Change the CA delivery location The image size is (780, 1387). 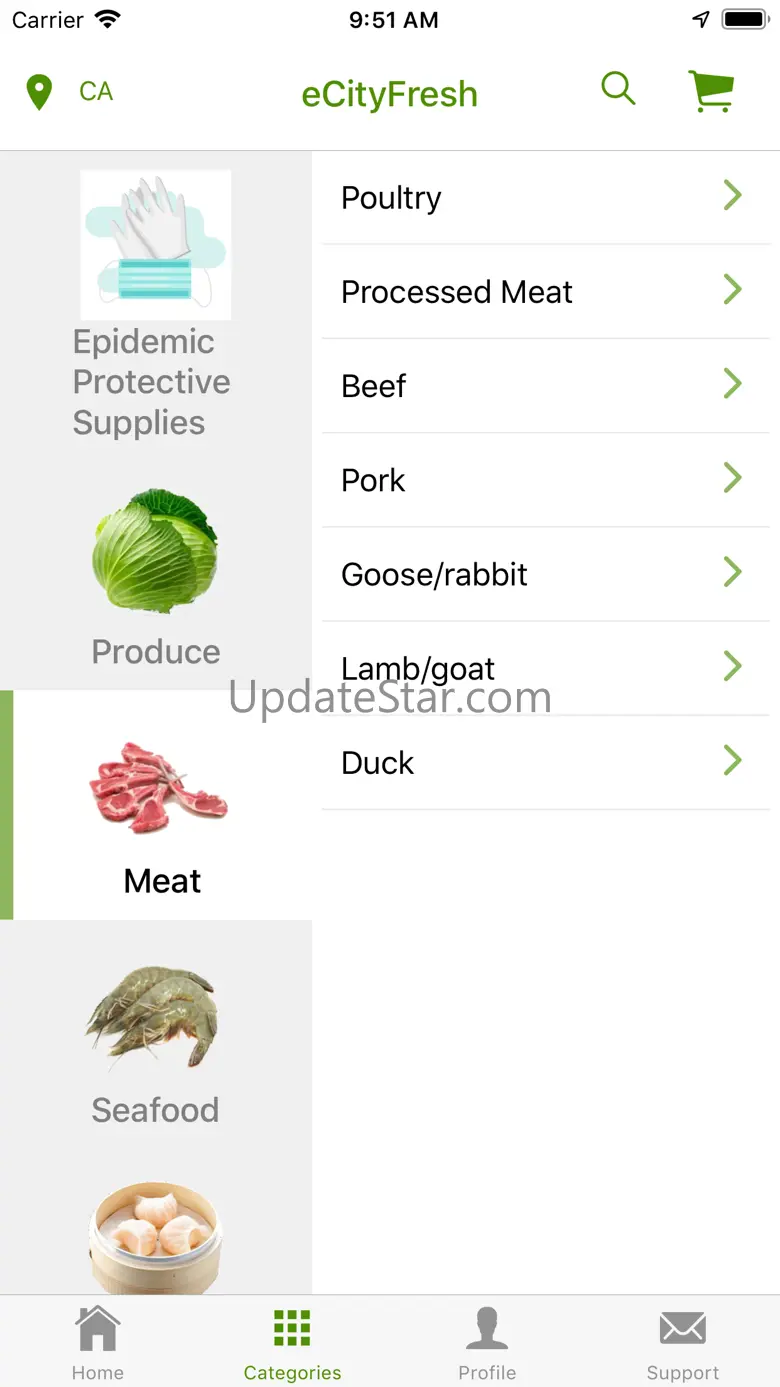coord(70,92)
